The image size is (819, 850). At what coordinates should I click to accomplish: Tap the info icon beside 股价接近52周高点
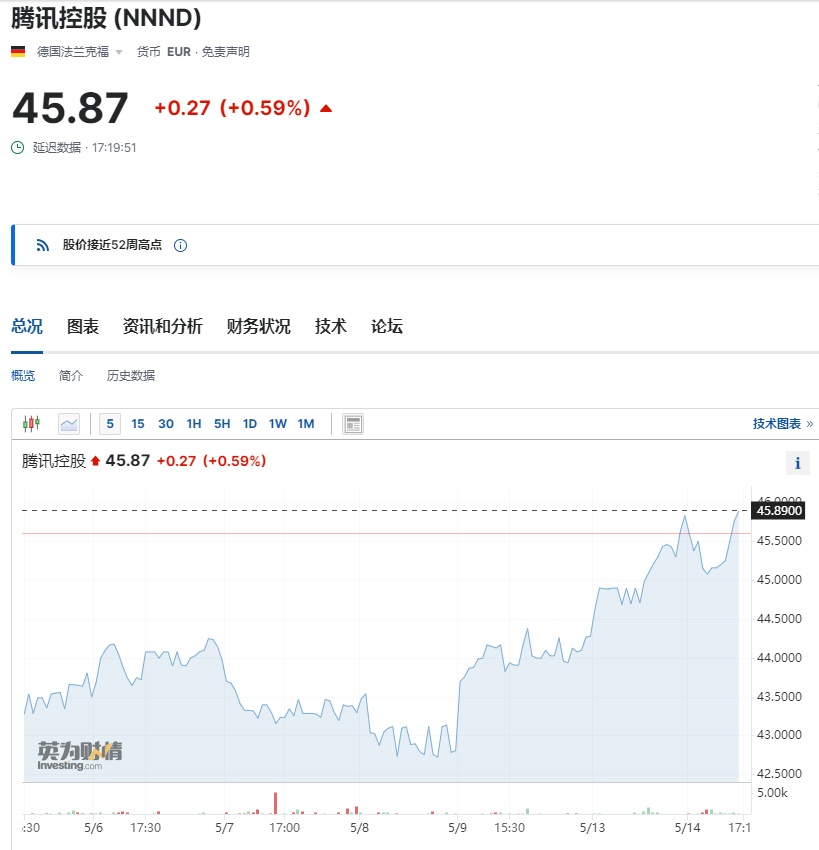[x=181, y=245]
